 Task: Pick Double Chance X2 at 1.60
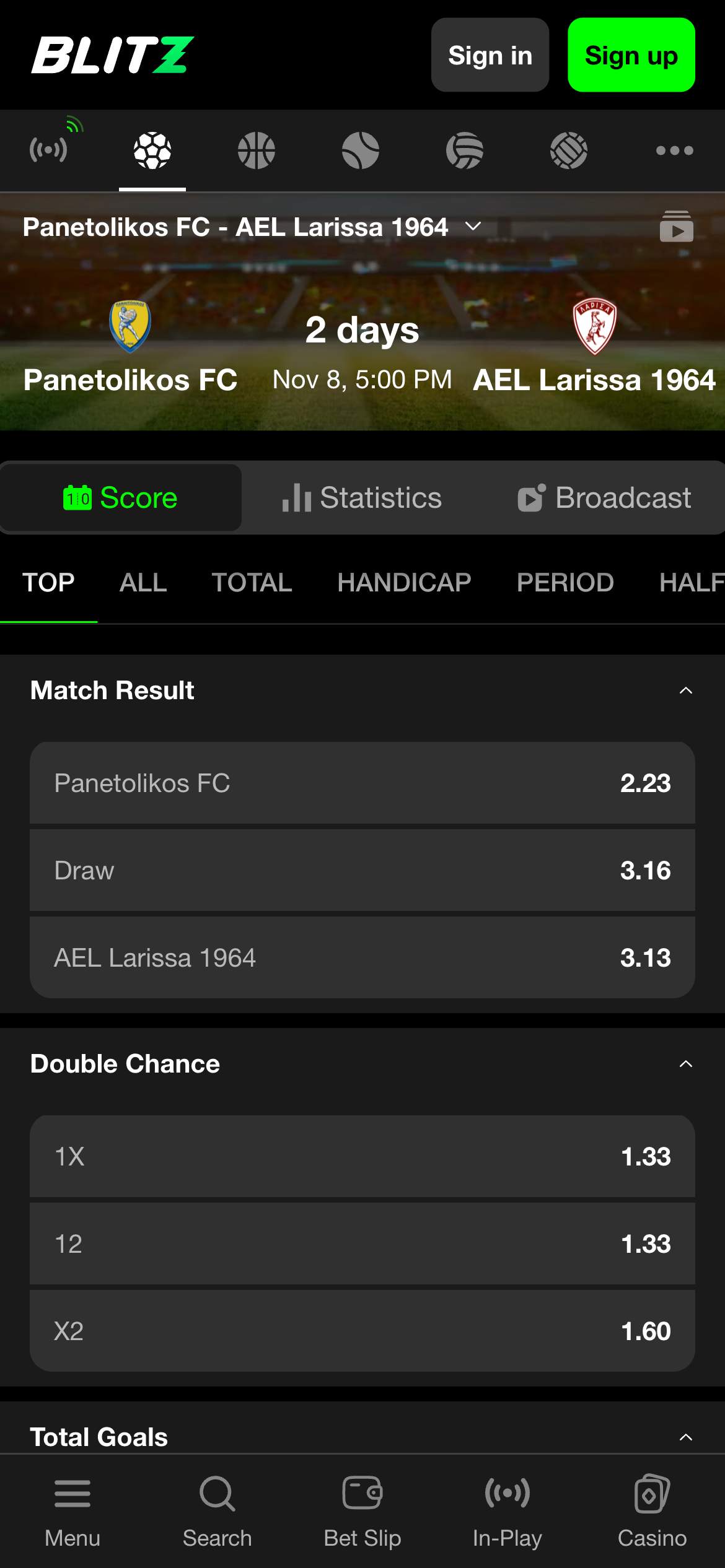point(362,1331)
